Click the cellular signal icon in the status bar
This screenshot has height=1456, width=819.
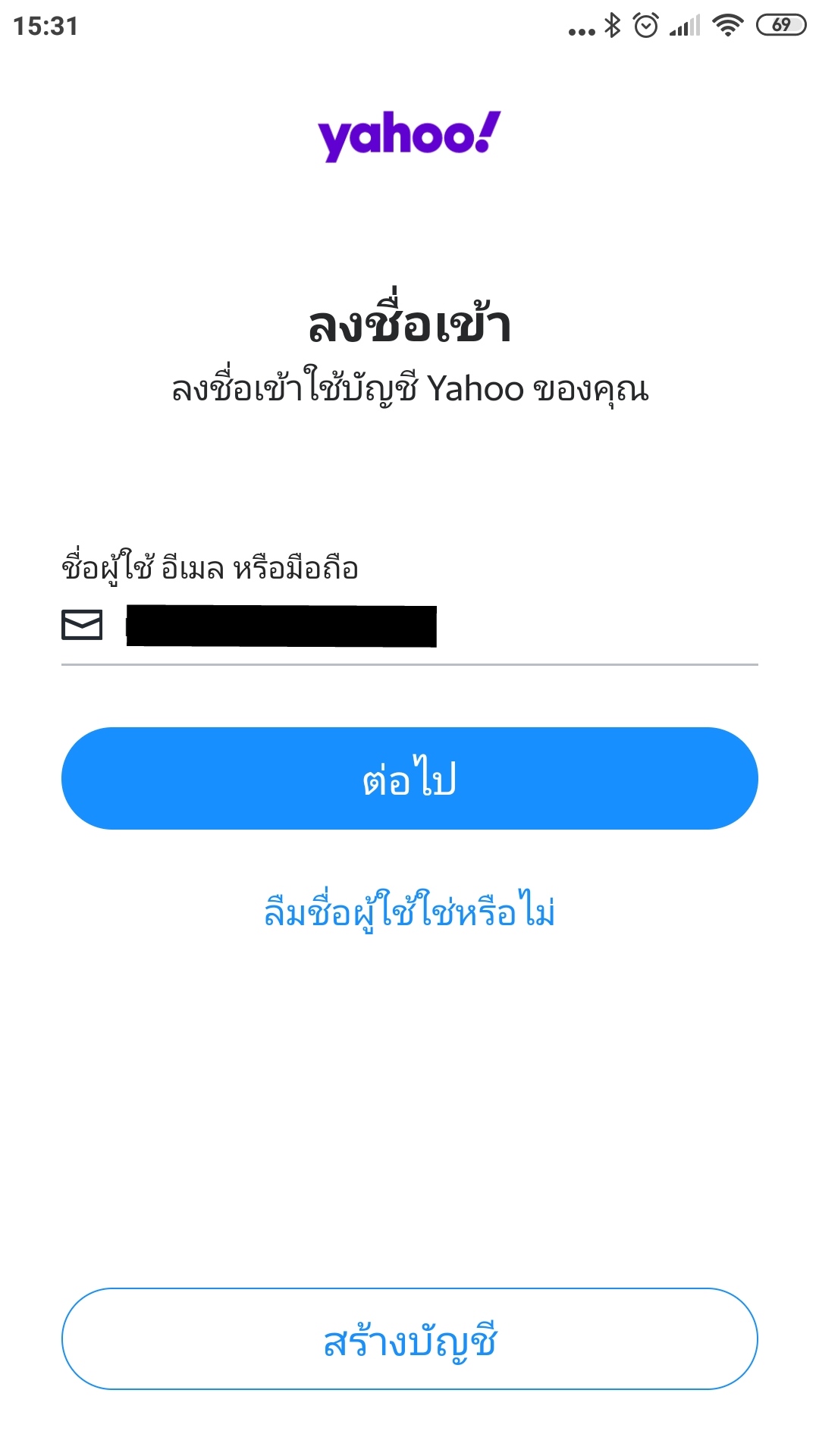(685, 24)
